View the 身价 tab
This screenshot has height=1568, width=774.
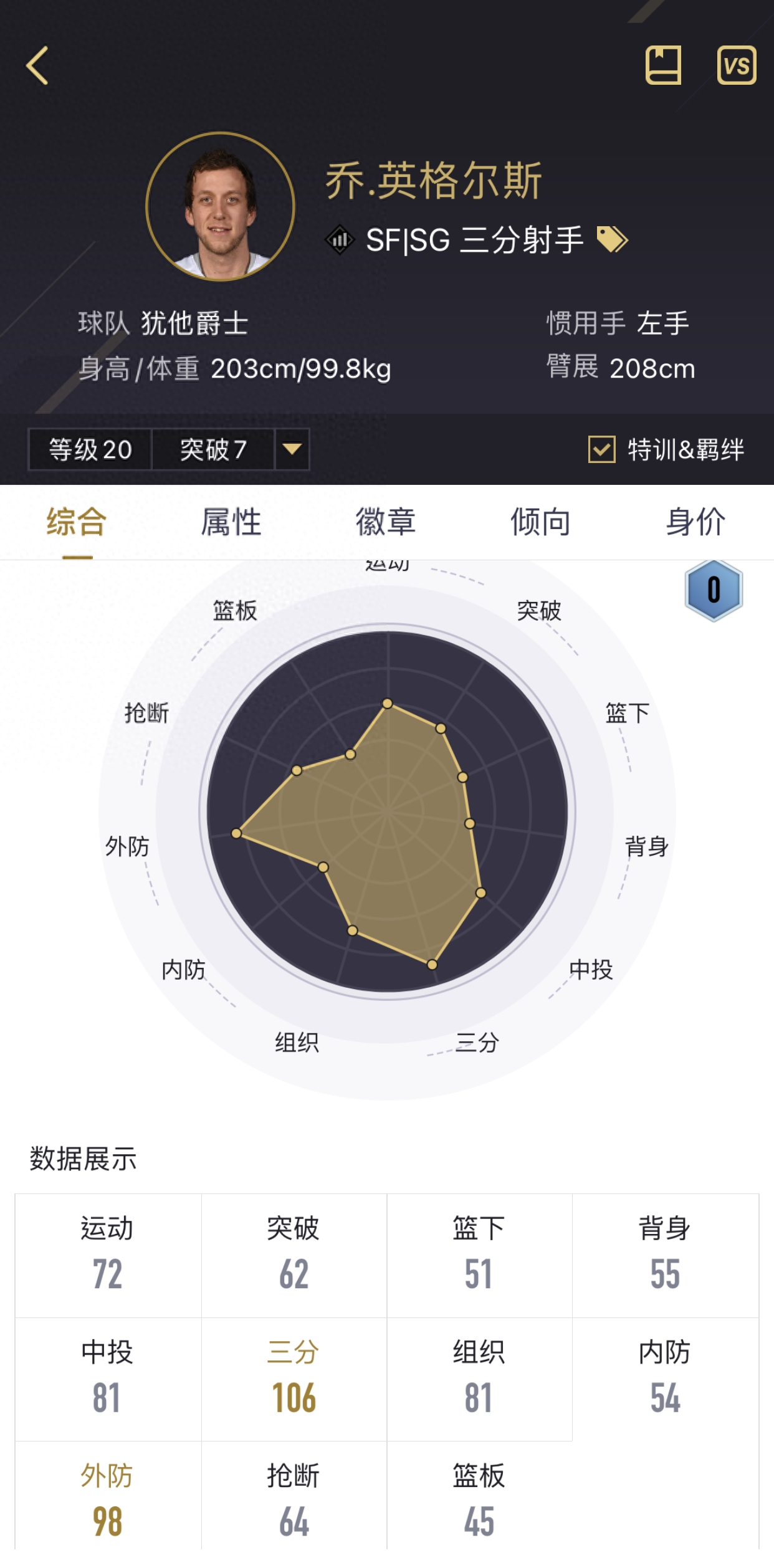(695, 522)
